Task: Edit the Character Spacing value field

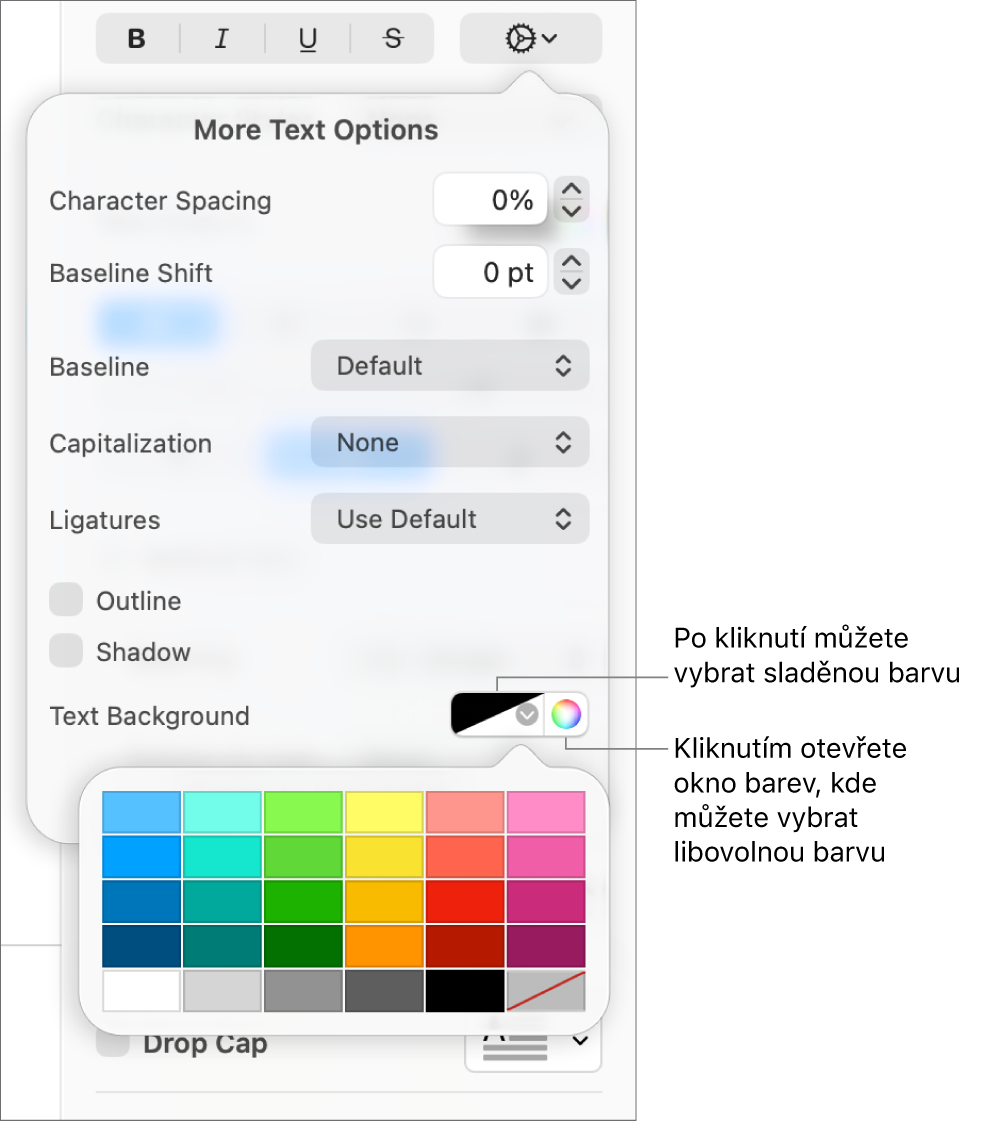Action: (x=490, y=200)
